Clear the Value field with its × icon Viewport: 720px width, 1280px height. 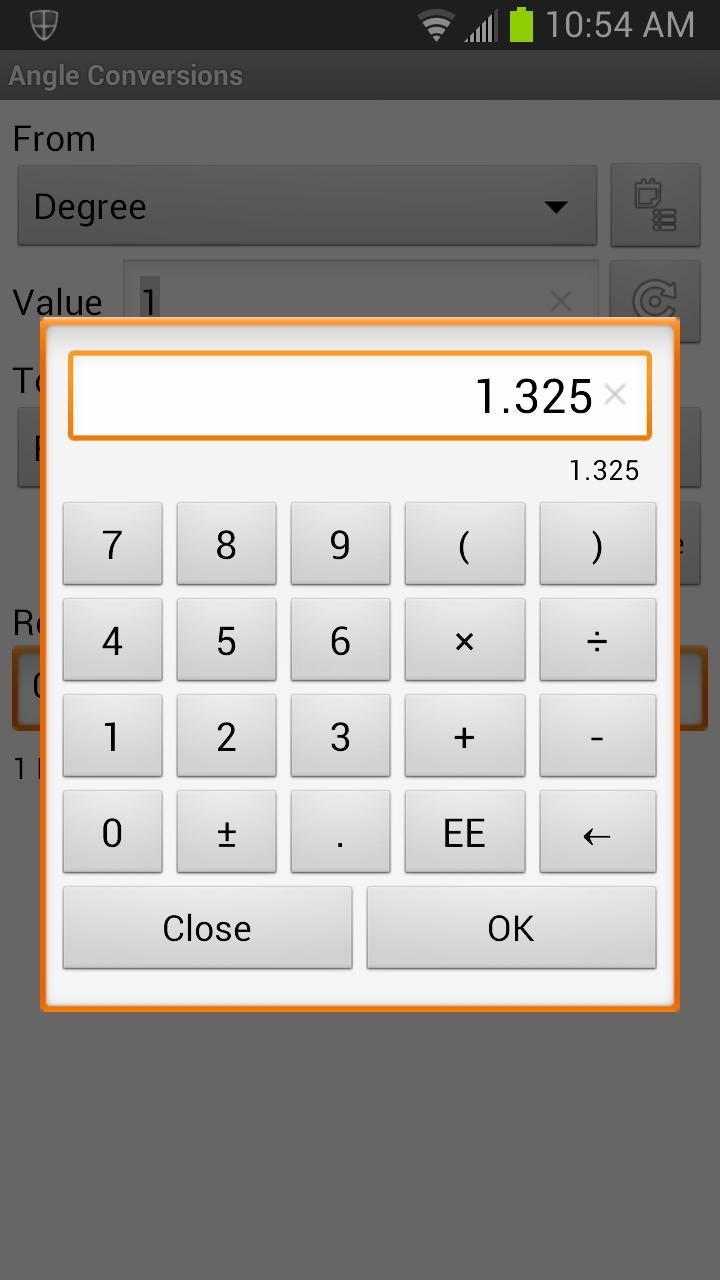[x=560, y=301]
